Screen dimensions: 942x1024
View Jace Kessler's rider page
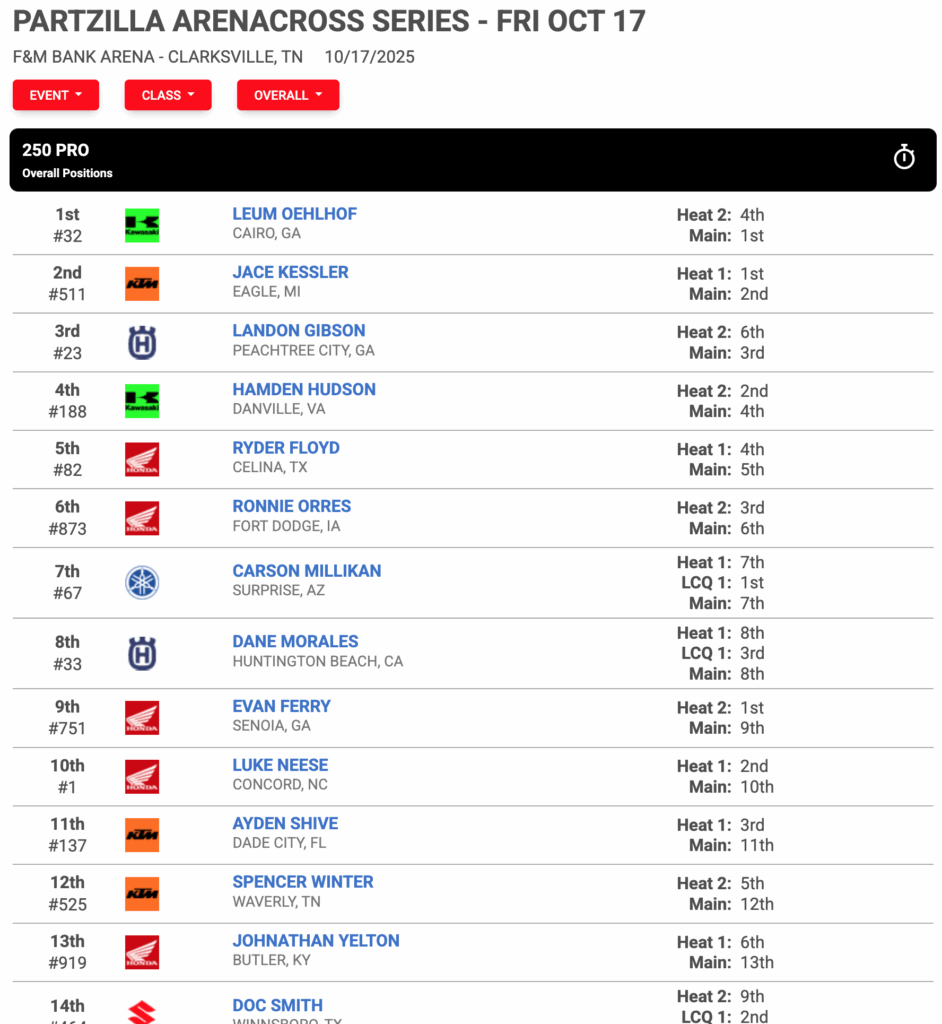click(290, 272)
